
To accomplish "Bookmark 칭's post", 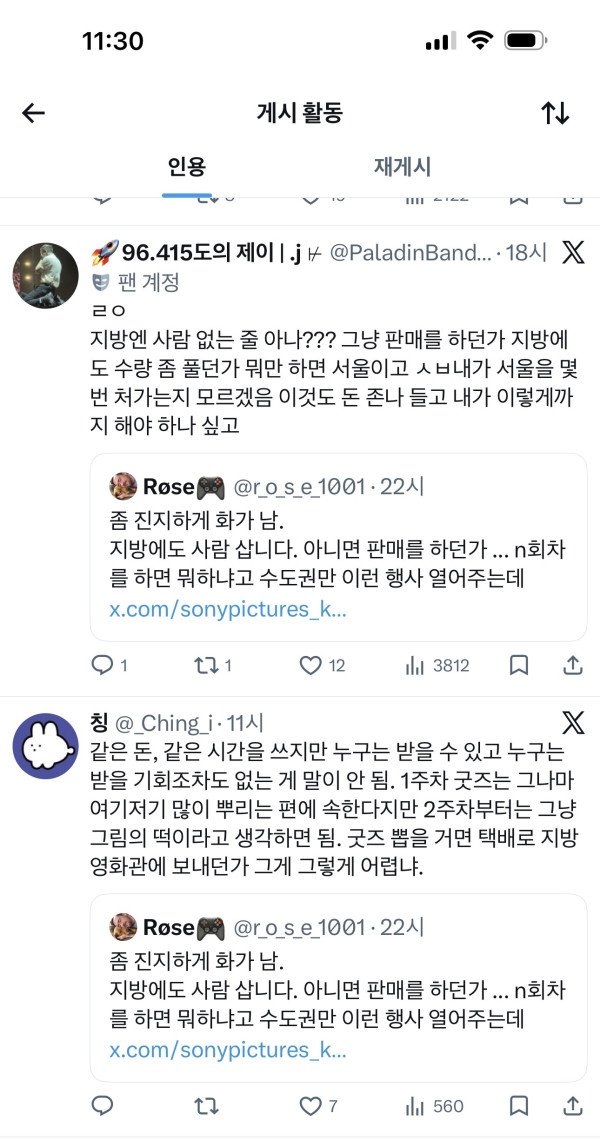I will click(519, 1105).
